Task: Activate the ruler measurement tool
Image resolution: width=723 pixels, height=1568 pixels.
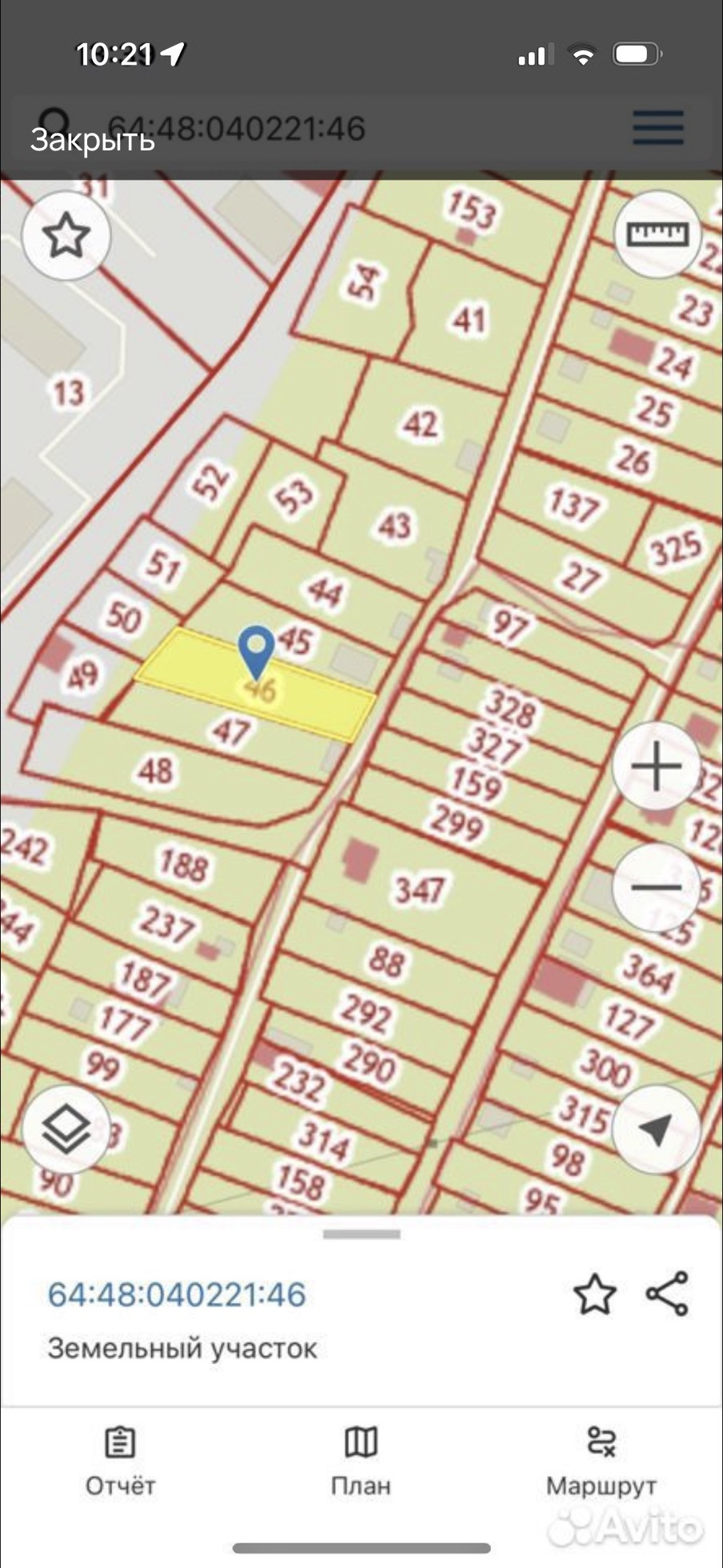Action: tap(657, 234)
